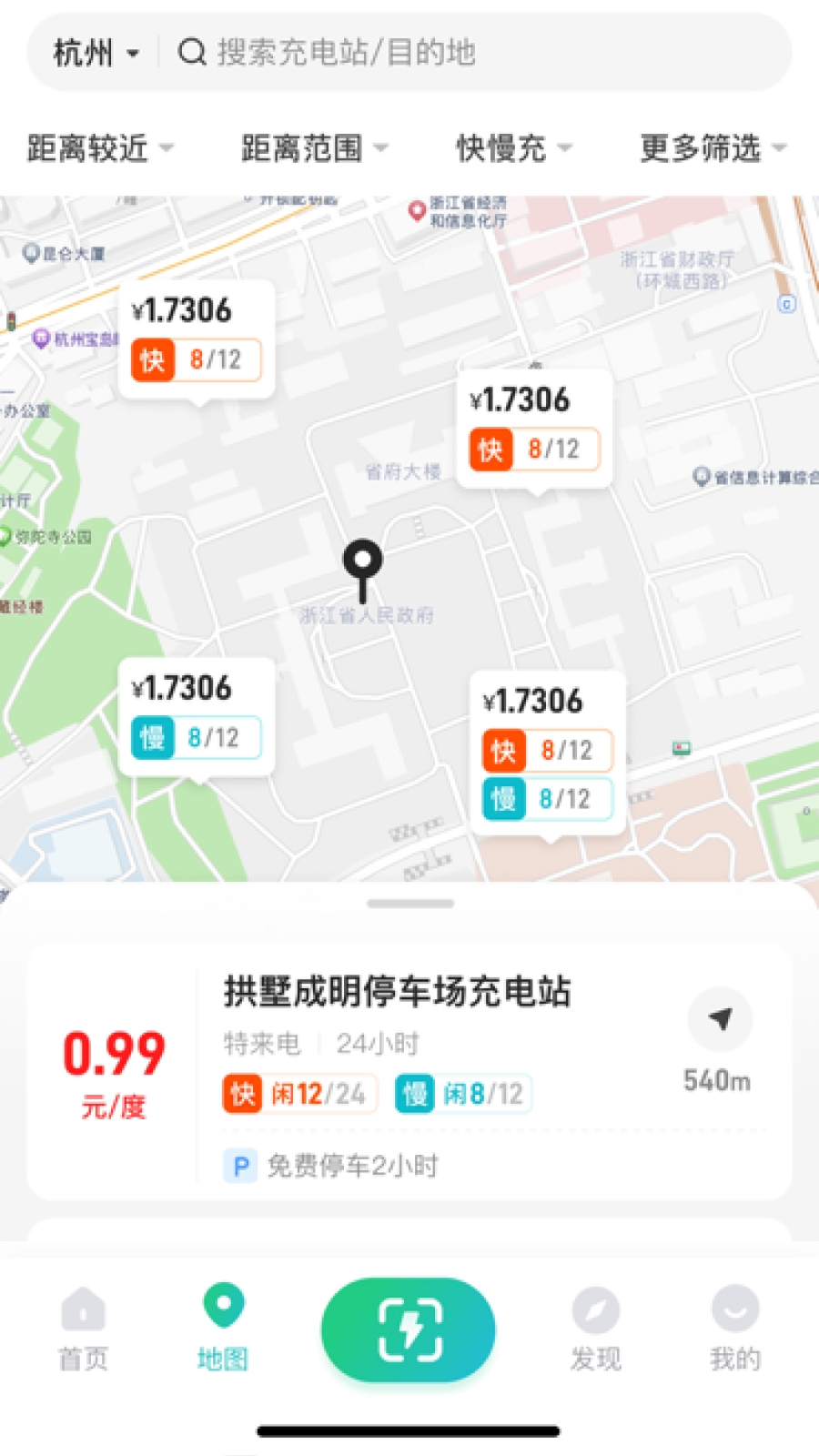This screenshot has height=1456, width=819.
Task: Open the 我的 tab
Action: pyautogui.click(x=735, y=1330)
